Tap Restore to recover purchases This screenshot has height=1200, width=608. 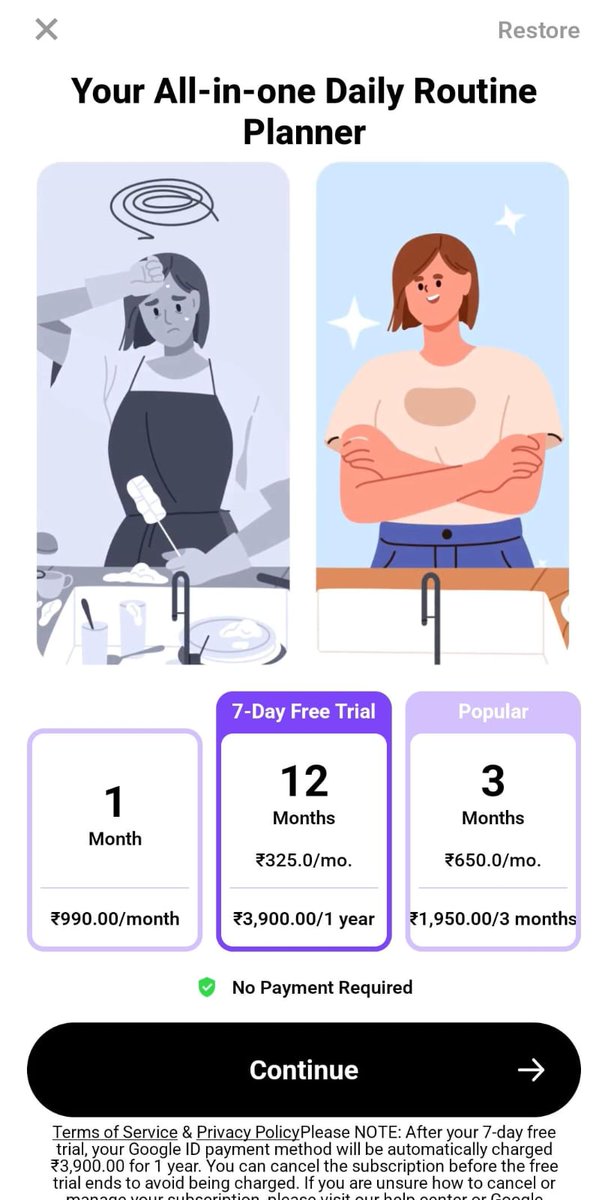[x=538, y=30]
